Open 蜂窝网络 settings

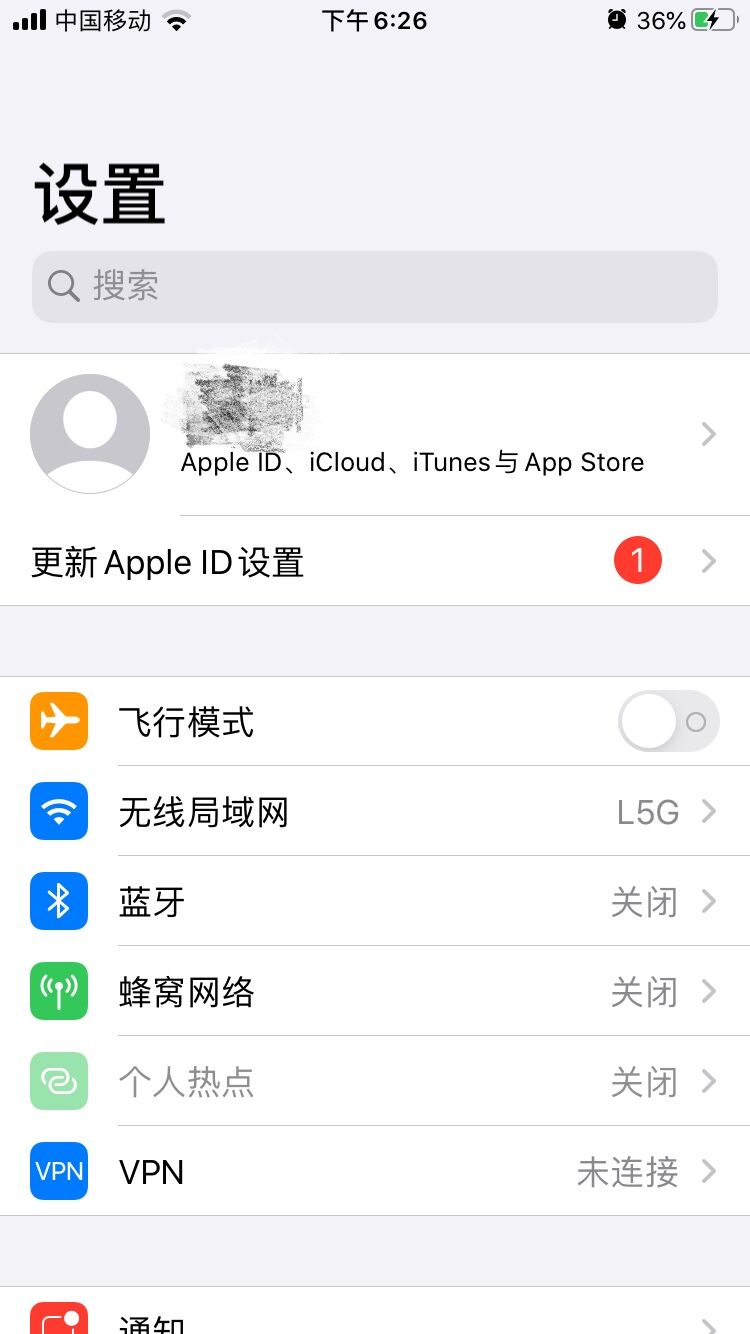pyautogui.click(x=374, y=991)
